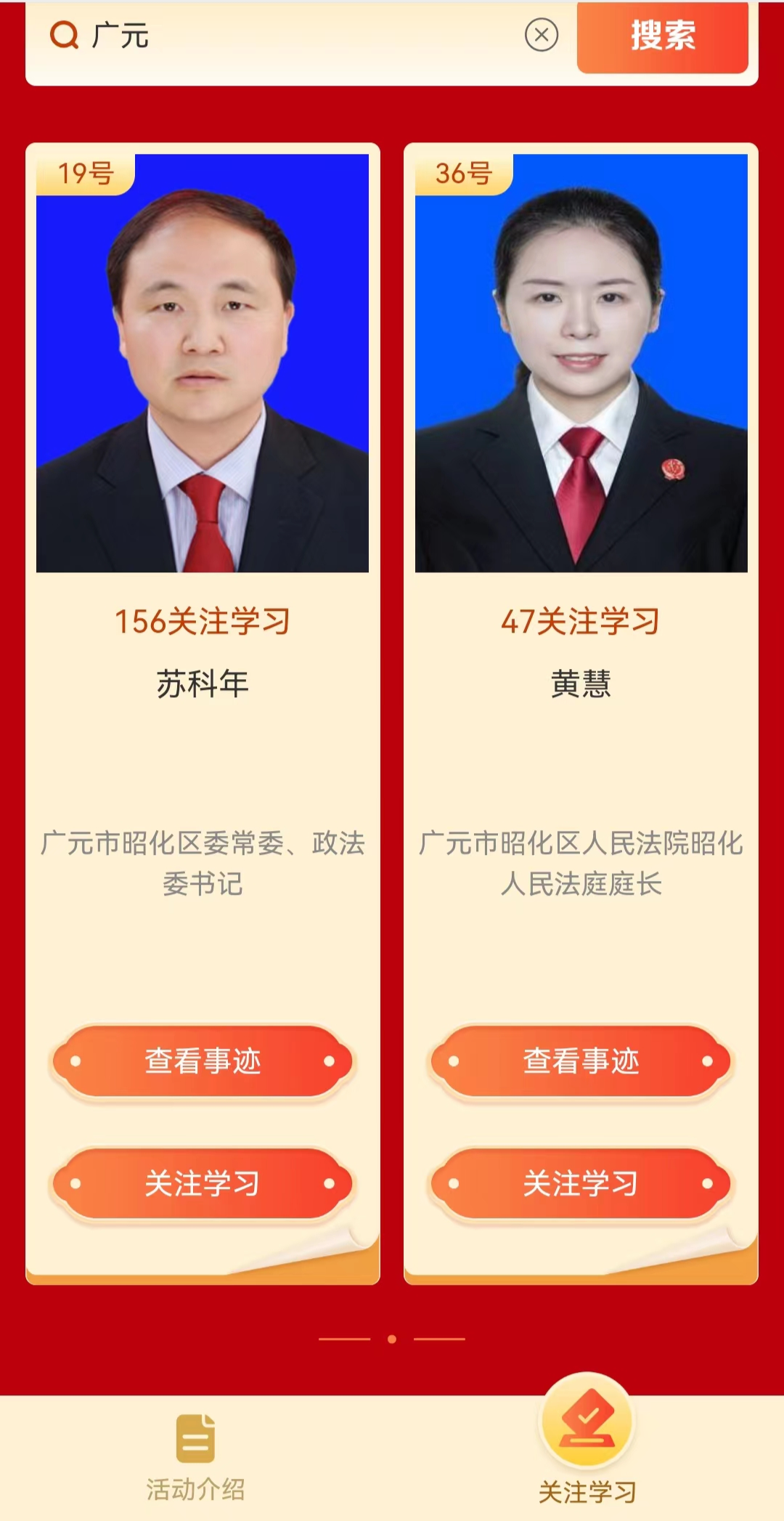Image resolution: width=784 pixels, height=1521 pixels.
Task: View 苏科年's deeds via 查看事迹
Action: click(203, 1061)
